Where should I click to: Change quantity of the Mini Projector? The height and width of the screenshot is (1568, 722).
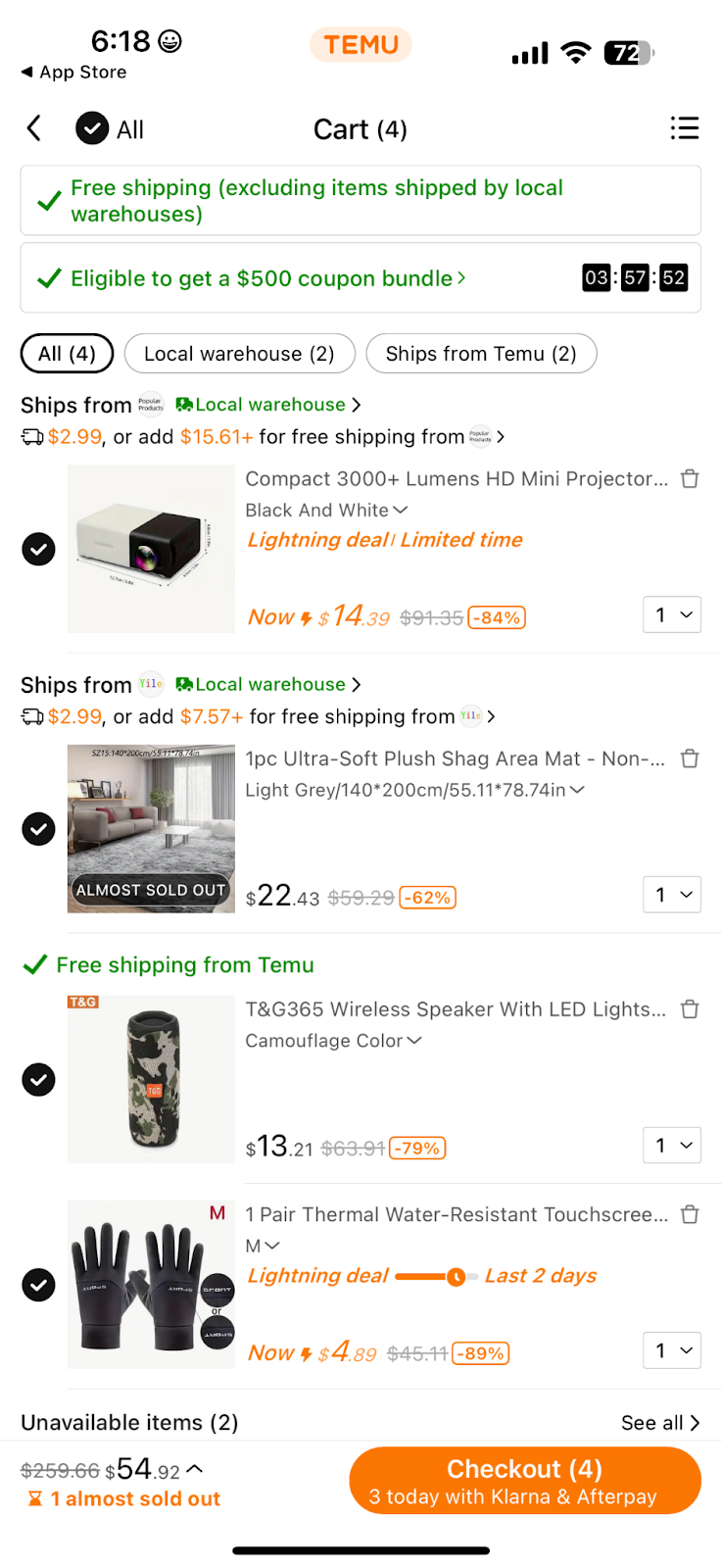pos(672,614)
